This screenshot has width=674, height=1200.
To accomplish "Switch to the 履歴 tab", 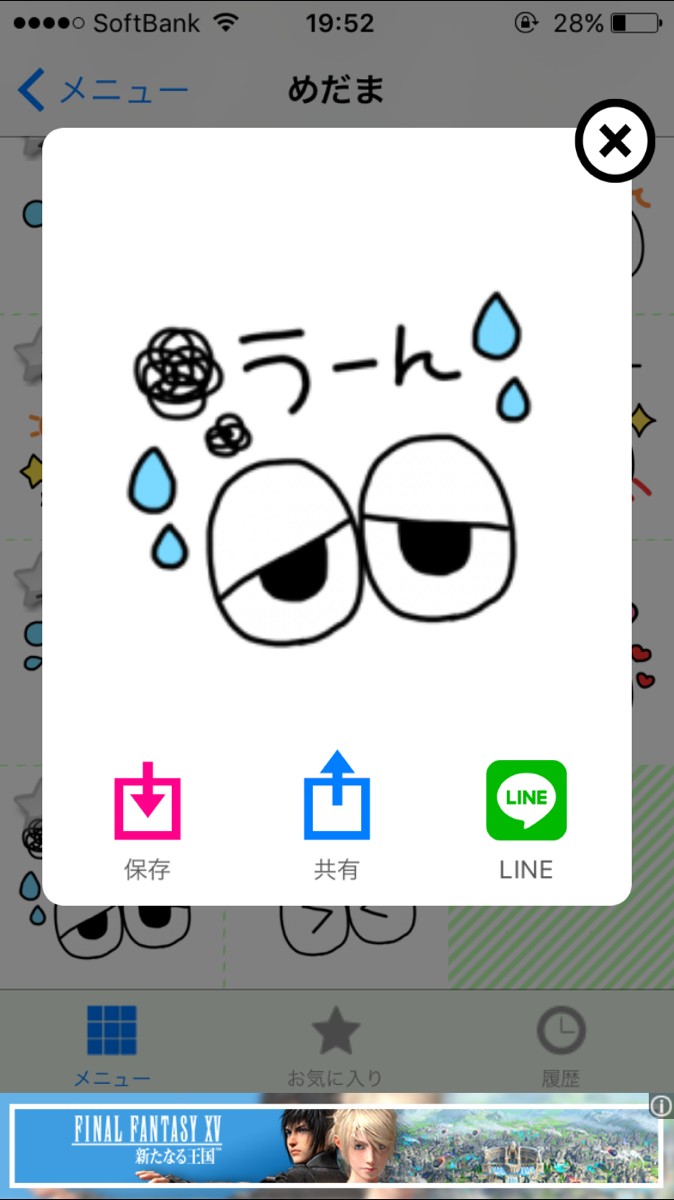I will point(560,1044).
